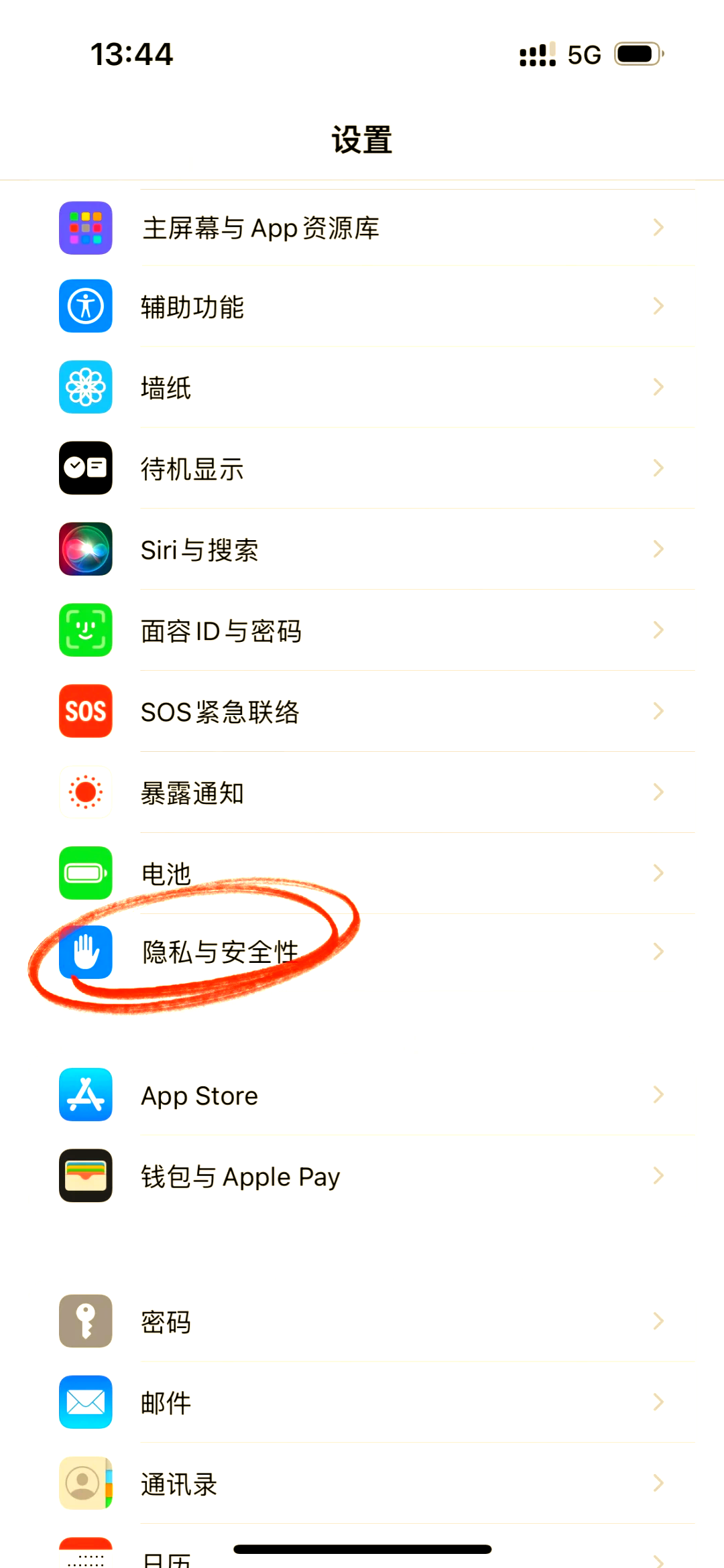Open 墙纸 settings
Image resolution: width=724 pixels, height=1568 pixels.
tap(362, 387)
